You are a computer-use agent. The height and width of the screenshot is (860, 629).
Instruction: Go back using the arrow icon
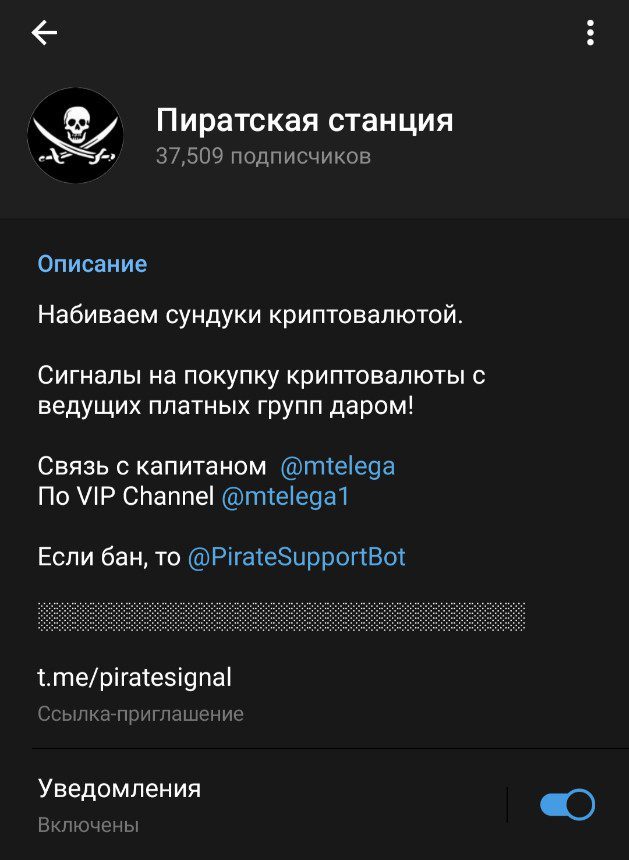coord(45,34)
